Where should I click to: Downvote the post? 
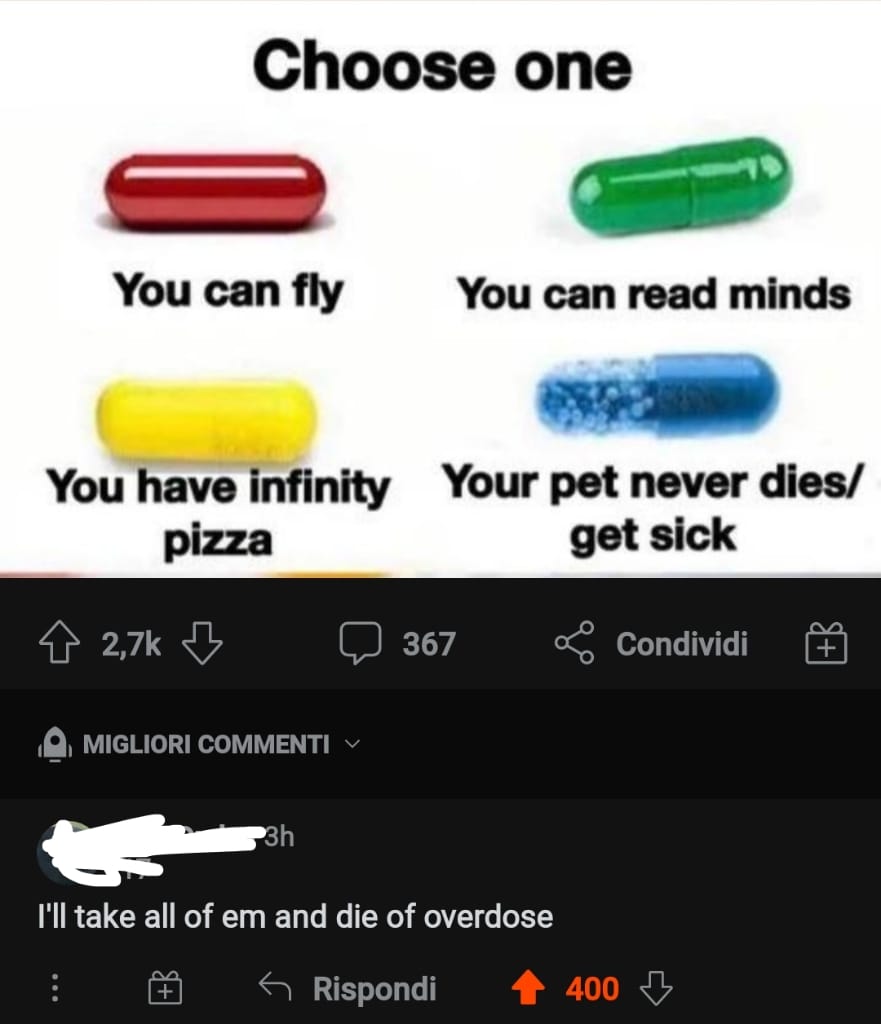pos(204,644)
